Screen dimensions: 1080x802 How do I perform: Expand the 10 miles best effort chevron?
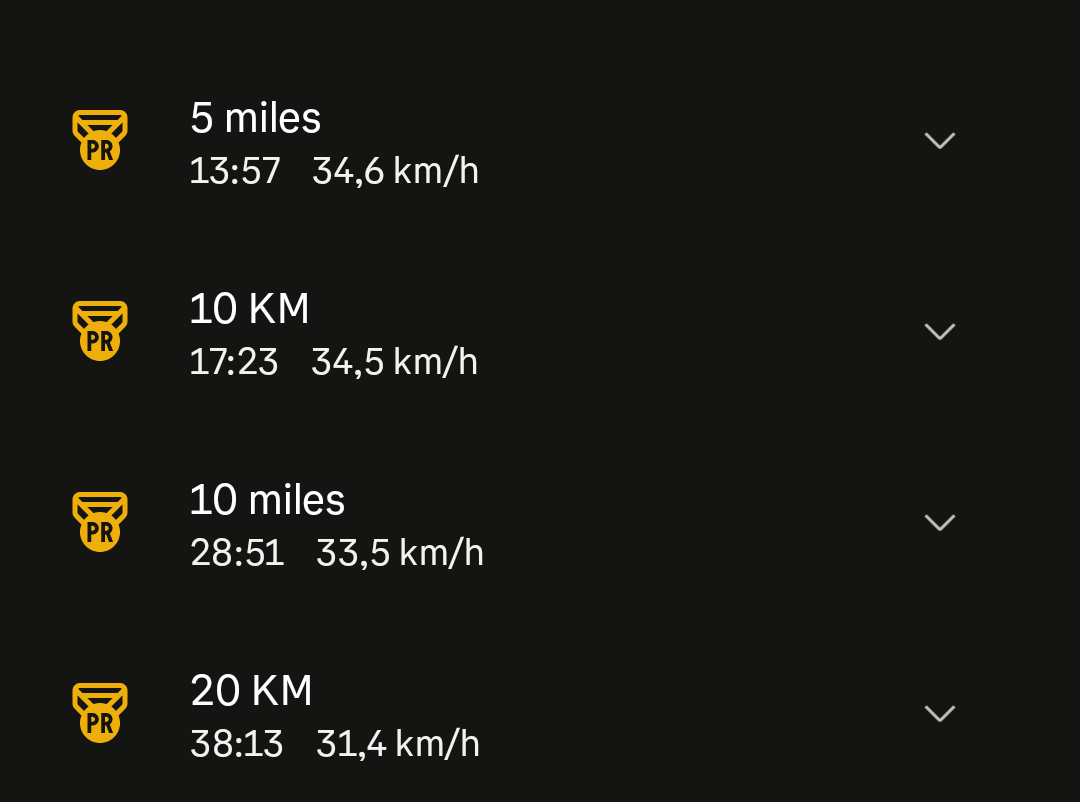(x=940, y=523)
